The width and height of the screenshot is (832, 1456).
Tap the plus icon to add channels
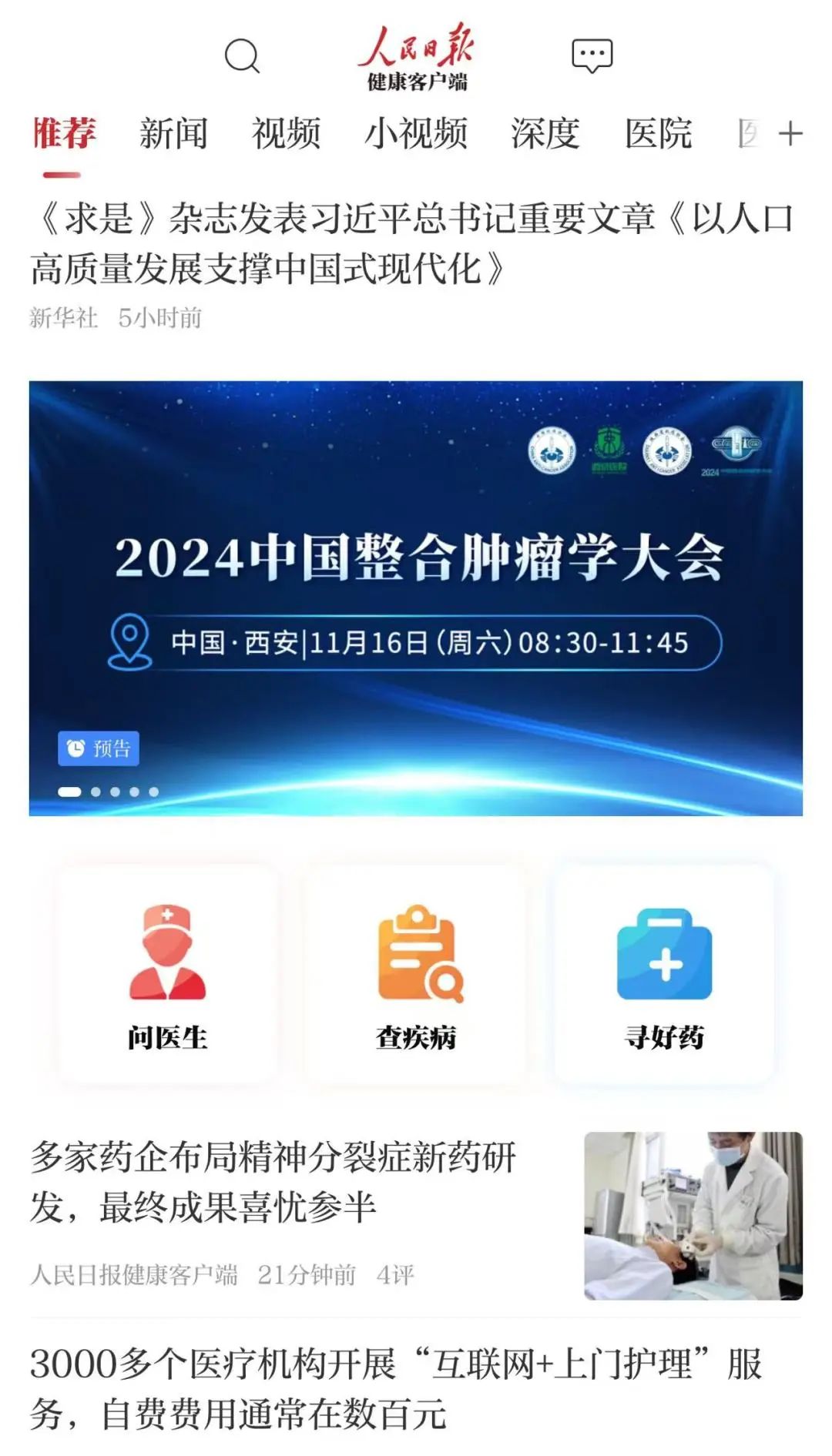[790, 134]
